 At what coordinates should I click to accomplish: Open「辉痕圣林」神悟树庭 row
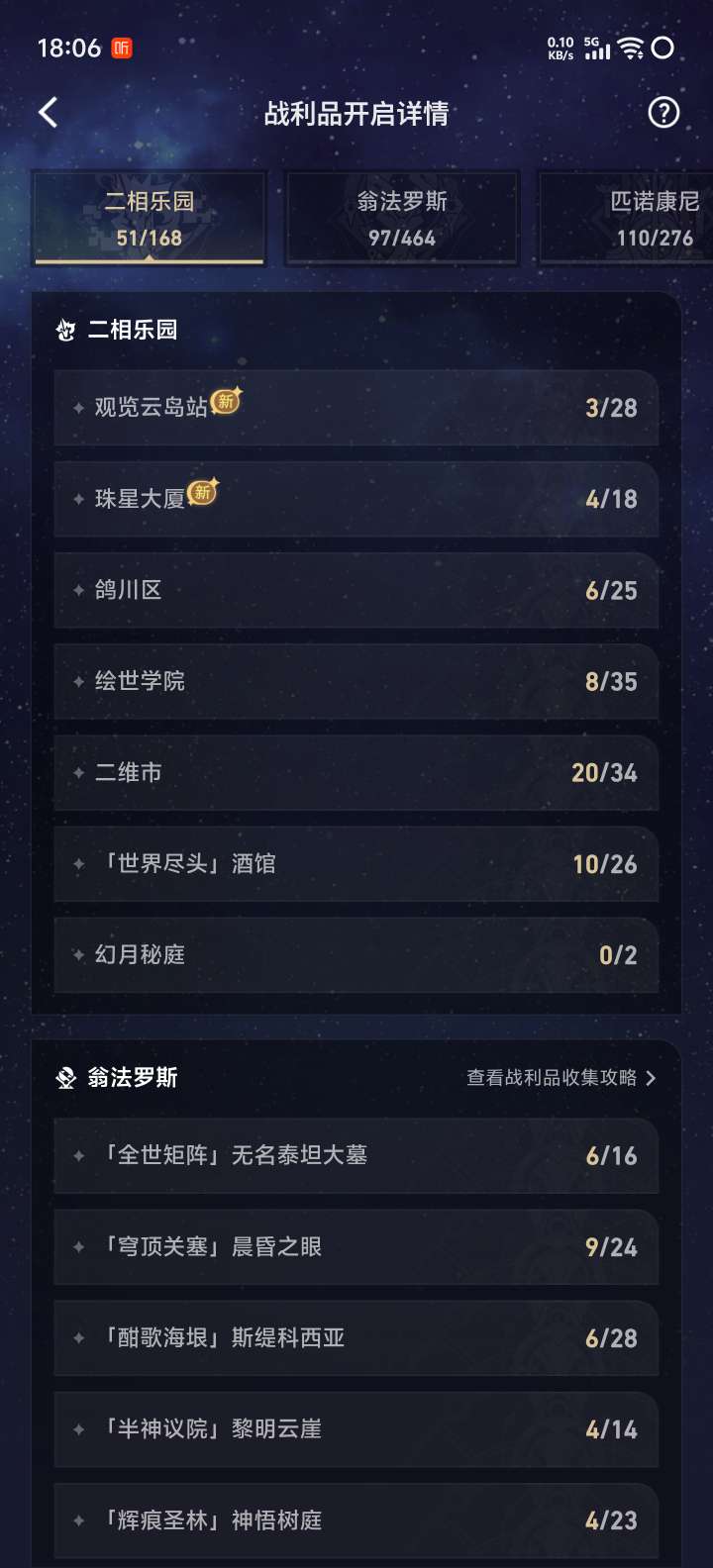[356, 1519]
